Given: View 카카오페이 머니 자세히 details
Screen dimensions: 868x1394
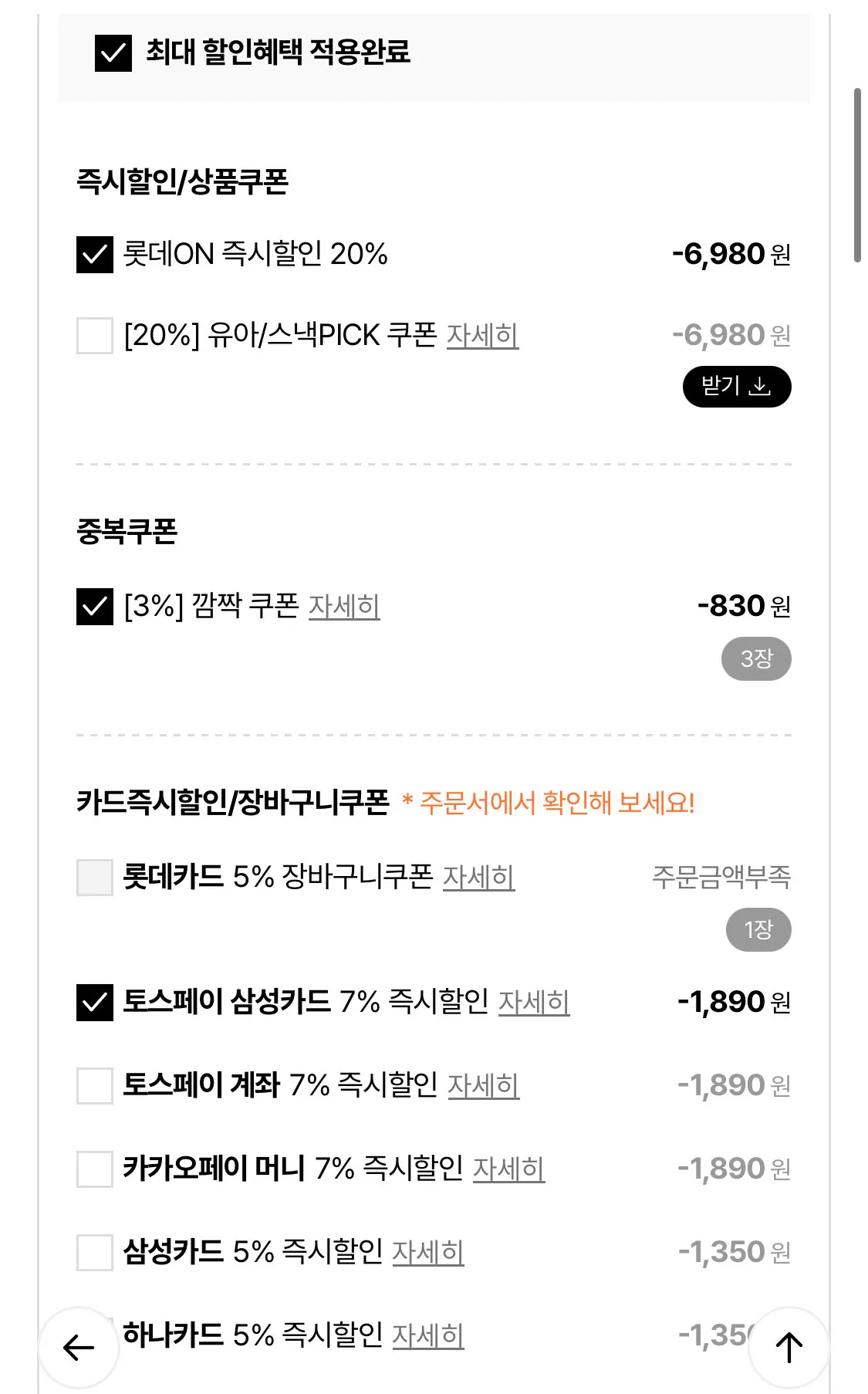Looking at the screenshot, I should 511,1170.
